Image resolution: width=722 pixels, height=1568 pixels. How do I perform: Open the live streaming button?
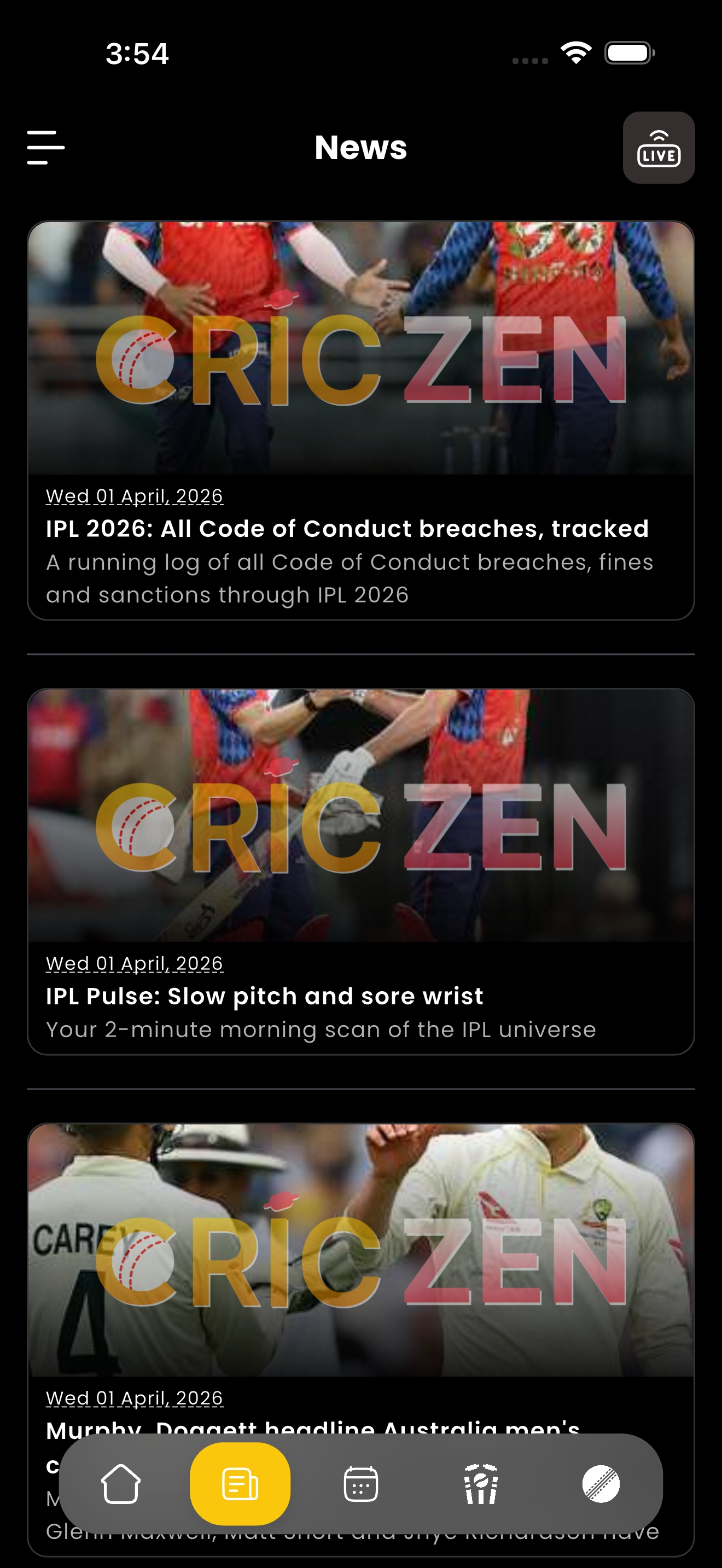[x=658, y=147]
